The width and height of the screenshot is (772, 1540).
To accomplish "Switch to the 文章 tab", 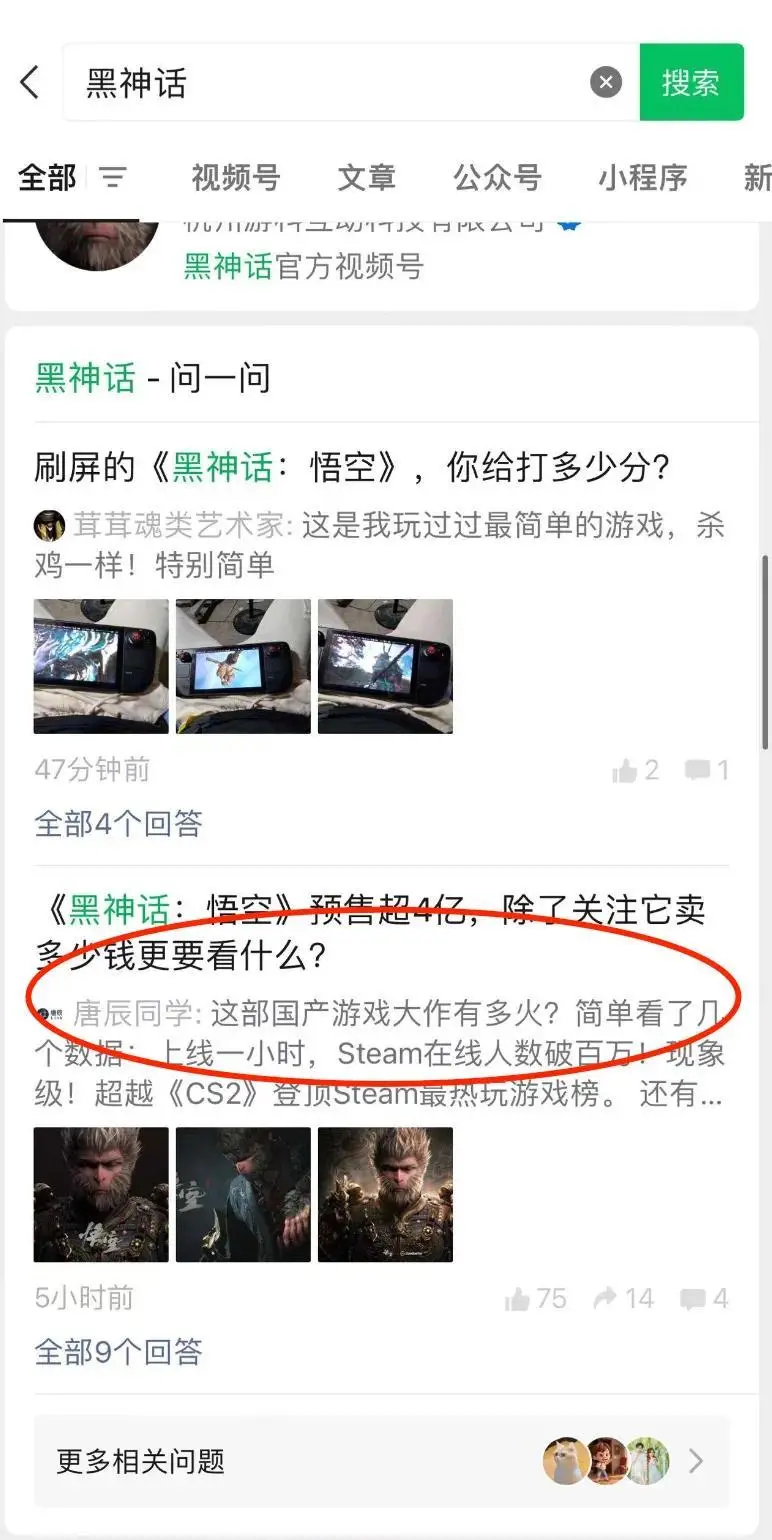I will [x=366, y=178].
